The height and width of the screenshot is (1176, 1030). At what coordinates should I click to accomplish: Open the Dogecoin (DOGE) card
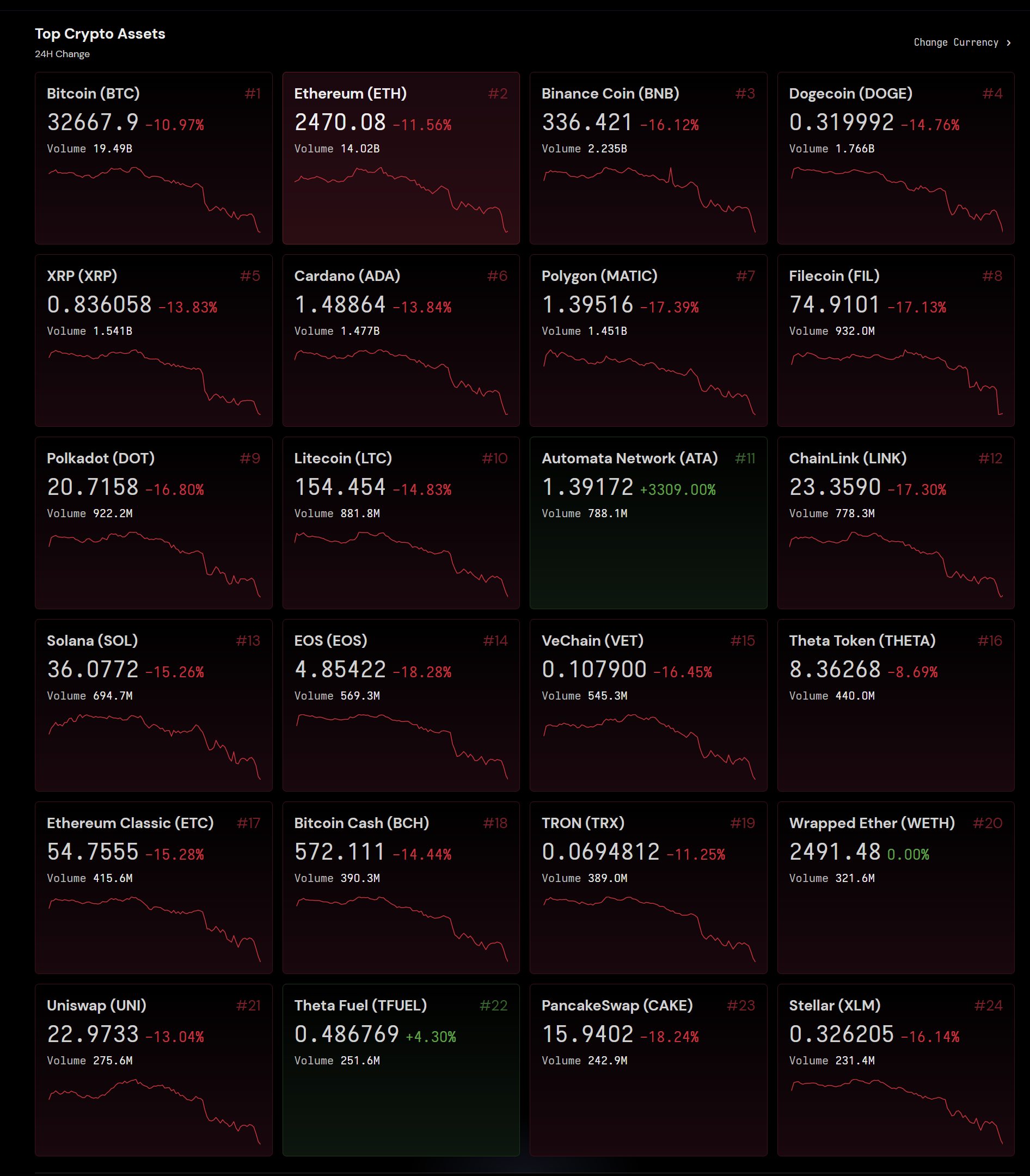click(x=895, y=158)
